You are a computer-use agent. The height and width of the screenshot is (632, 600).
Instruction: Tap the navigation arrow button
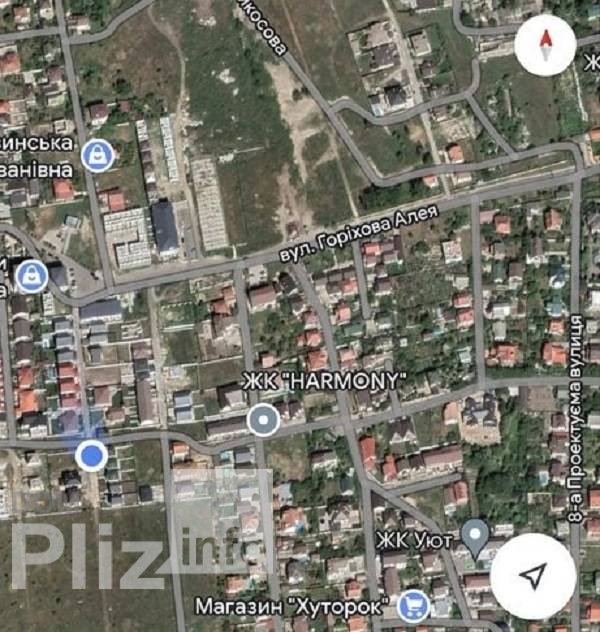click(x=534, y=575)
